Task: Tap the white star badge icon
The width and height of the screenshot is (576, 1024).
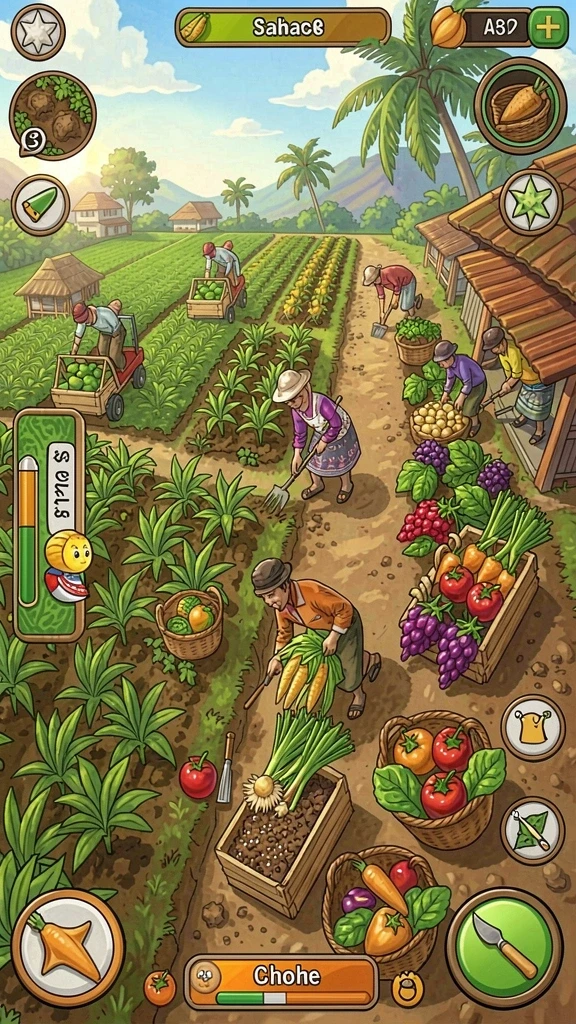Action: pyautogui.click(x=38, y=31)
